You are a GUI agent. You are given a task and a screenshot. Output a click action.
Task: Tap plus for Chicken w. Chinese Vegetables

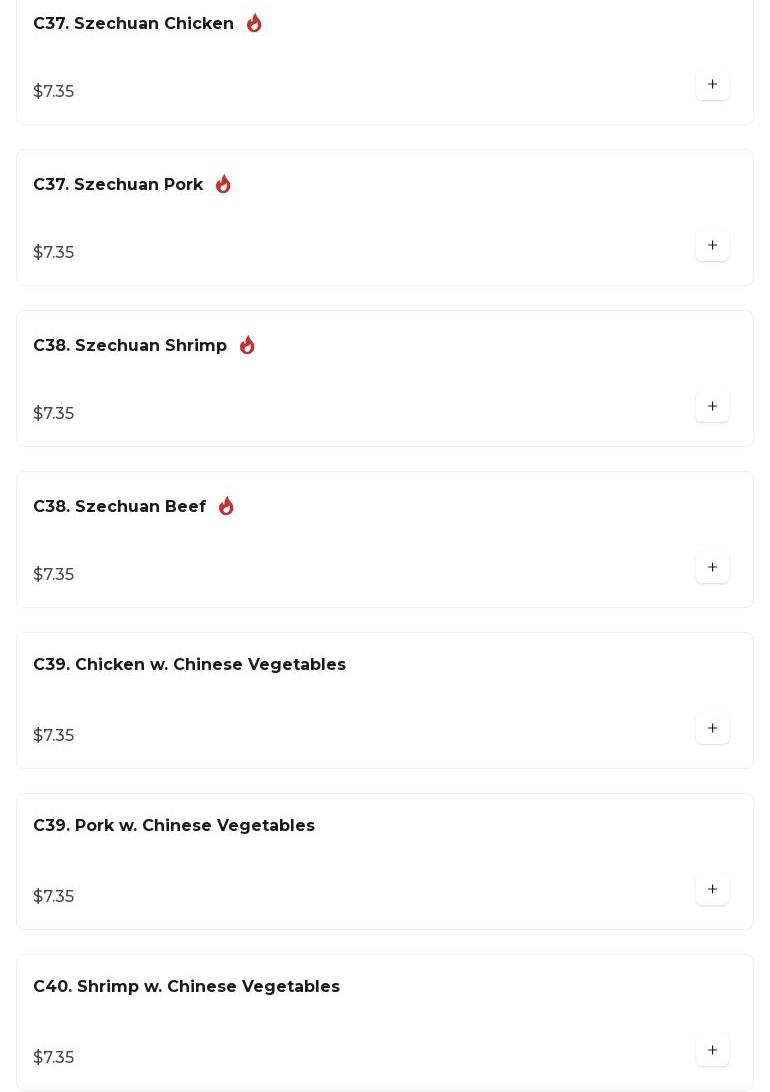[x=712, y=729]
